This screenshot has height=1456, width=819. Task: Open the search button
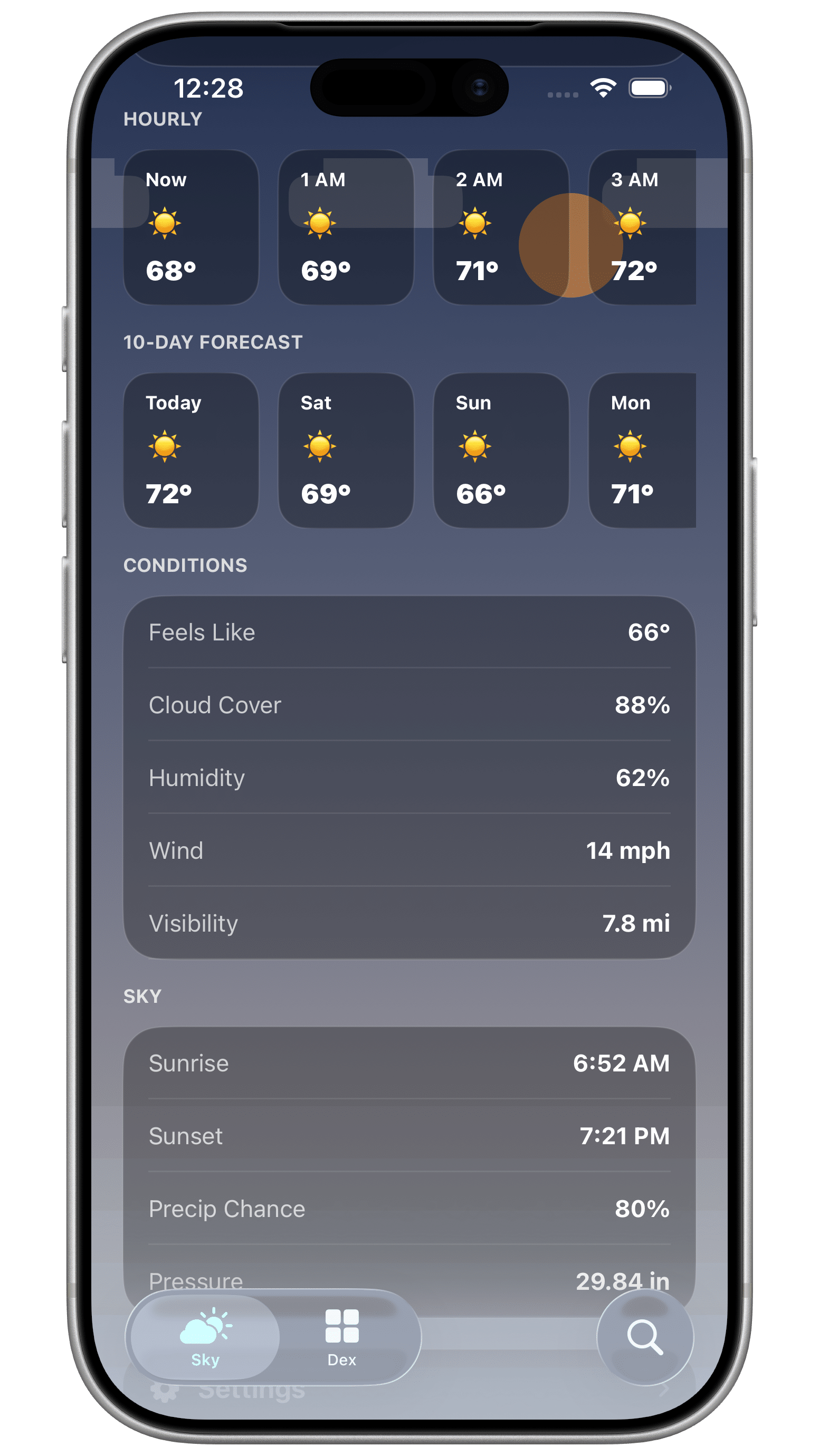point(645,1337)
